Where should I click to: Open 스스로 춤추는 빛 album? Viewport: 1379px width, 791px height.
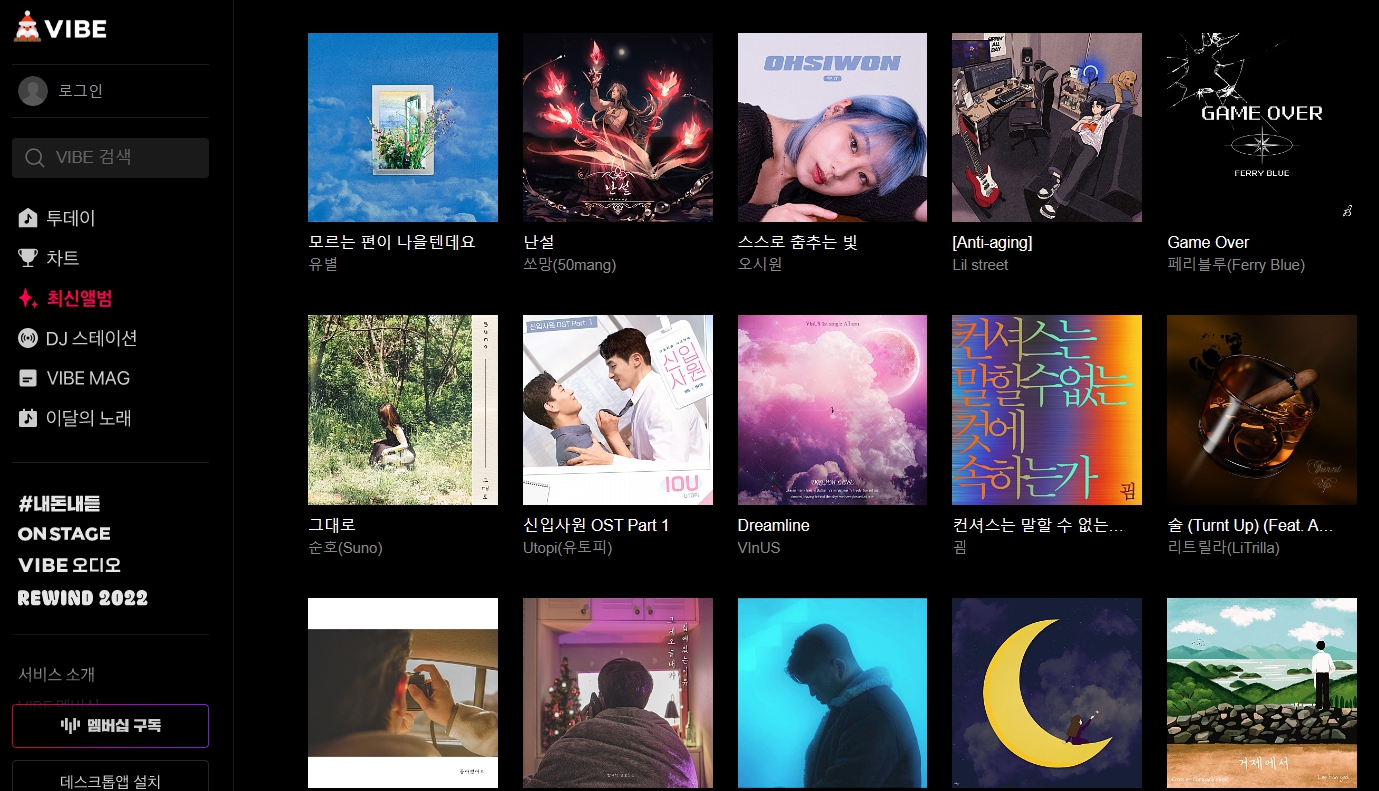[x=832, y=127]
